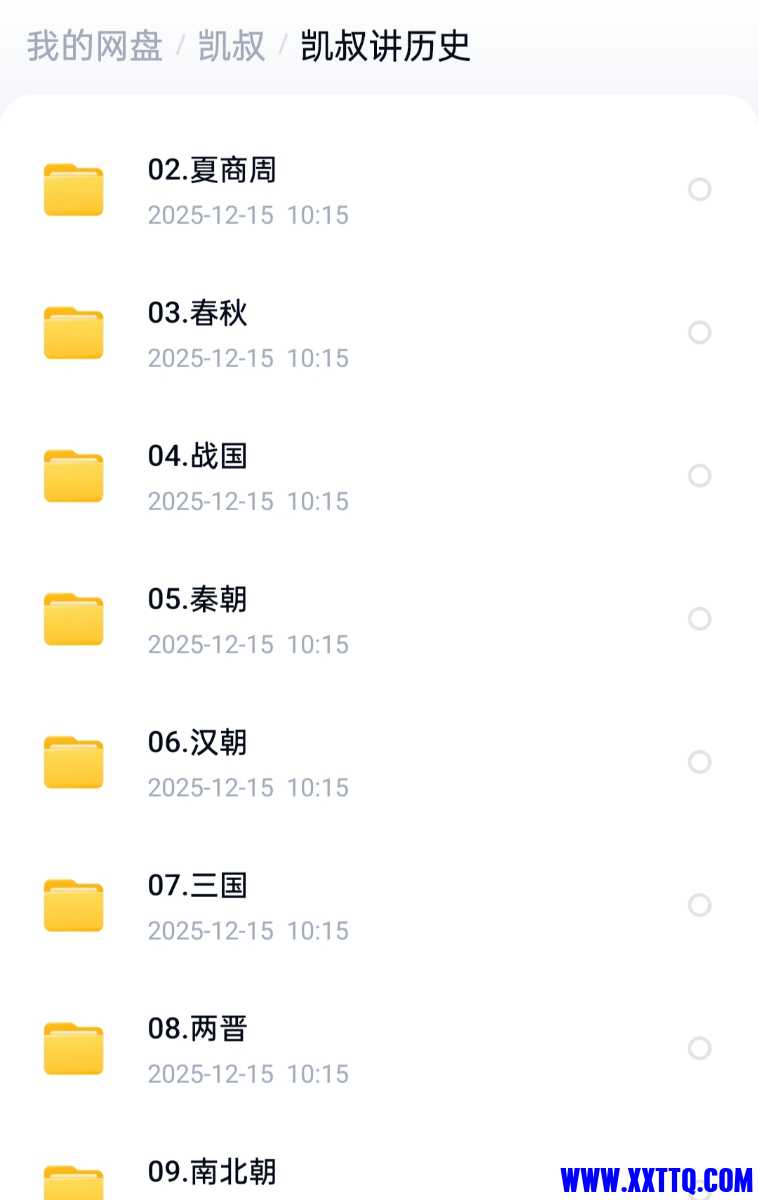Open the 05.秦朝 folder
Image resolution: width=758 pixels, height=1200 pixels.
pos(198,599)
